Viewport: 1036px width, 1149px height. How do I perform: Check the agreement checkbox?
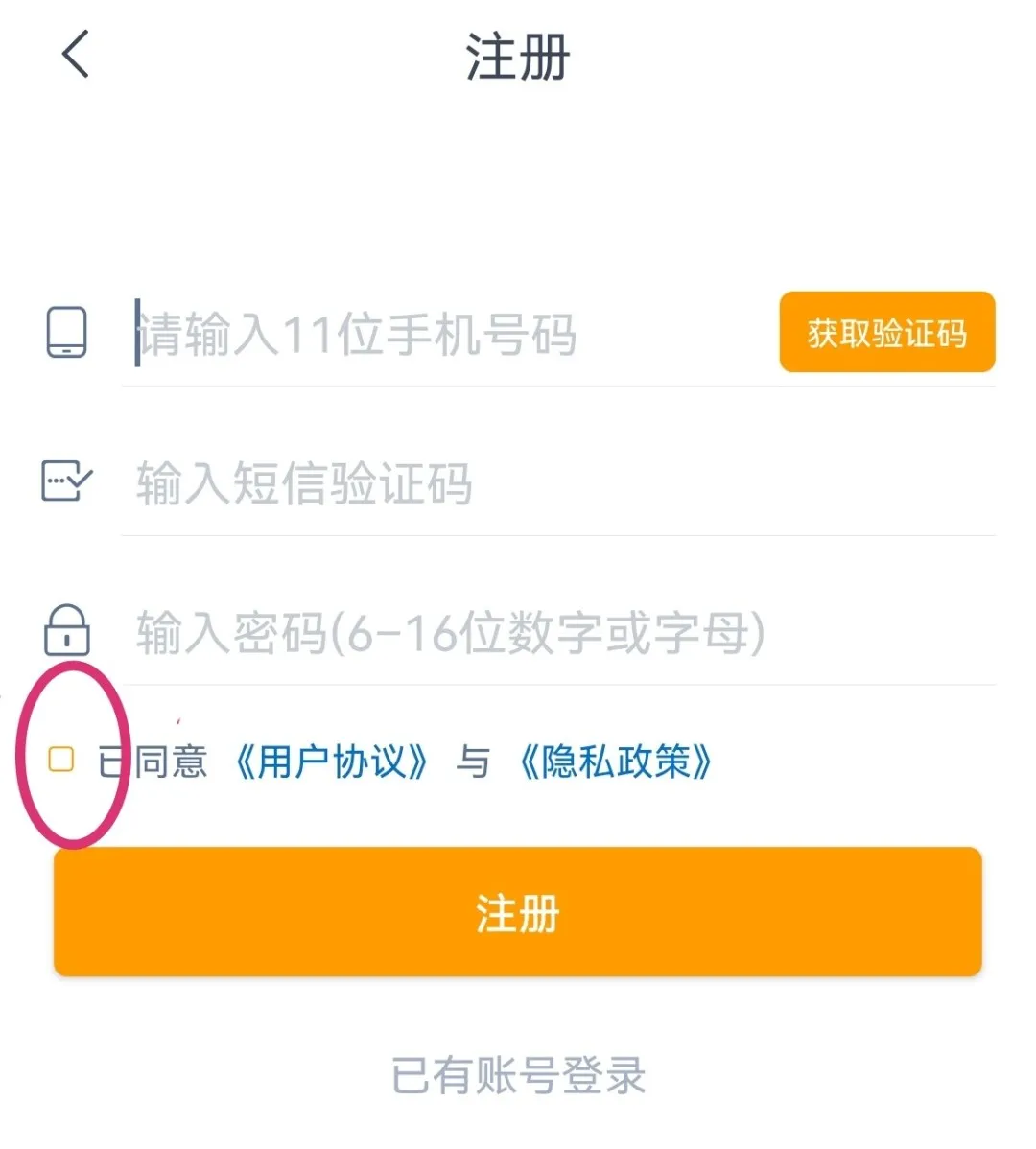(61, 760)
